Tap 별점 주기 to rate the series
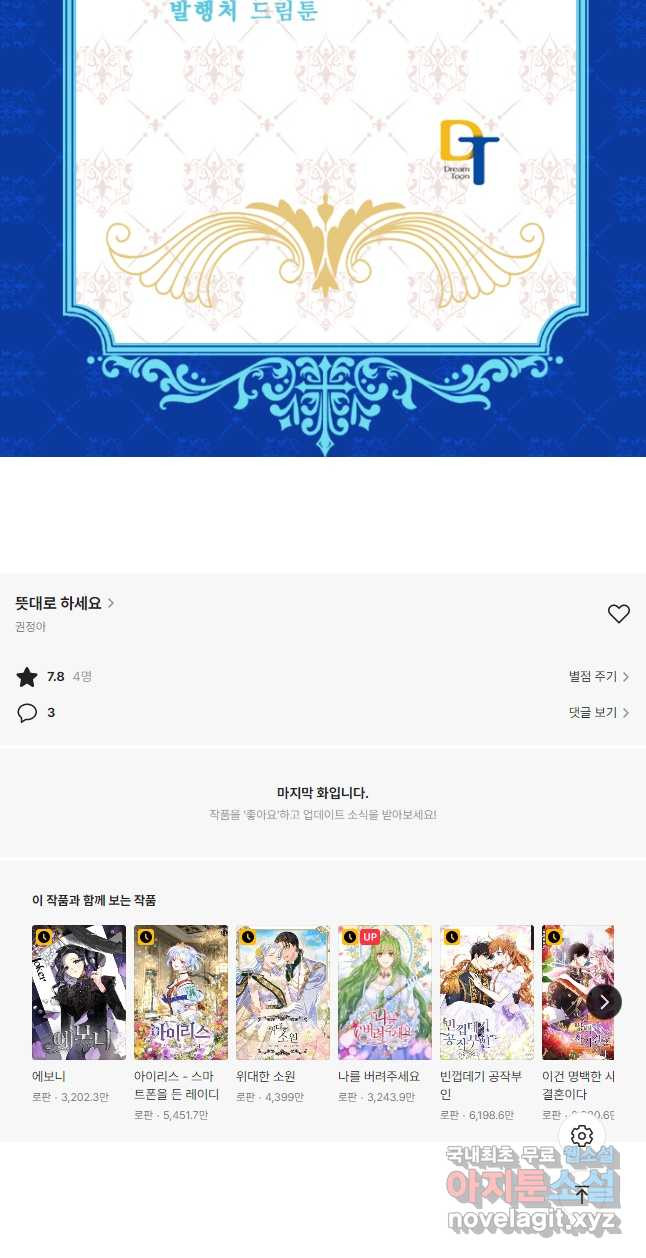Viewport: 646px width, 1258px height. point(598,677)
